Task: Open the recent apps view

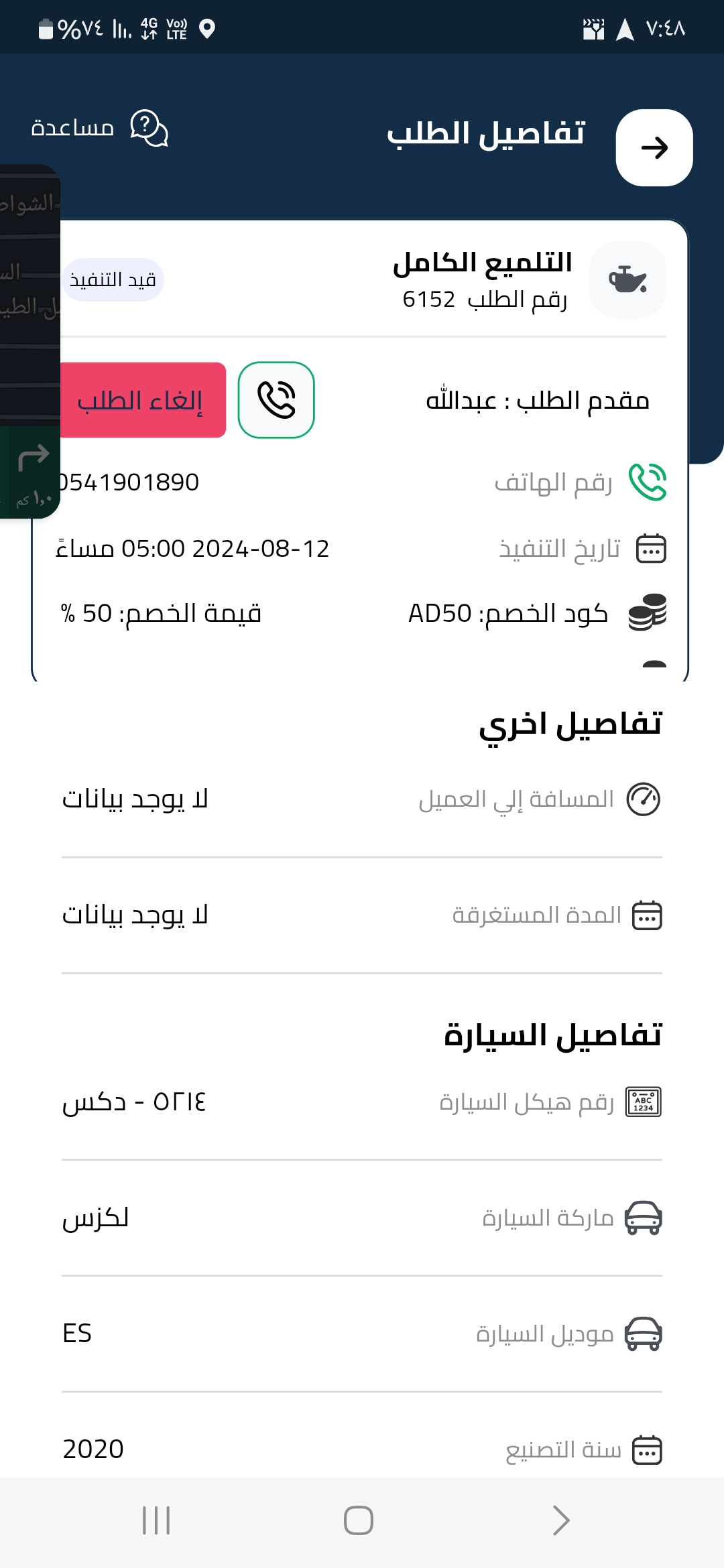Action: click(156, 1520)
